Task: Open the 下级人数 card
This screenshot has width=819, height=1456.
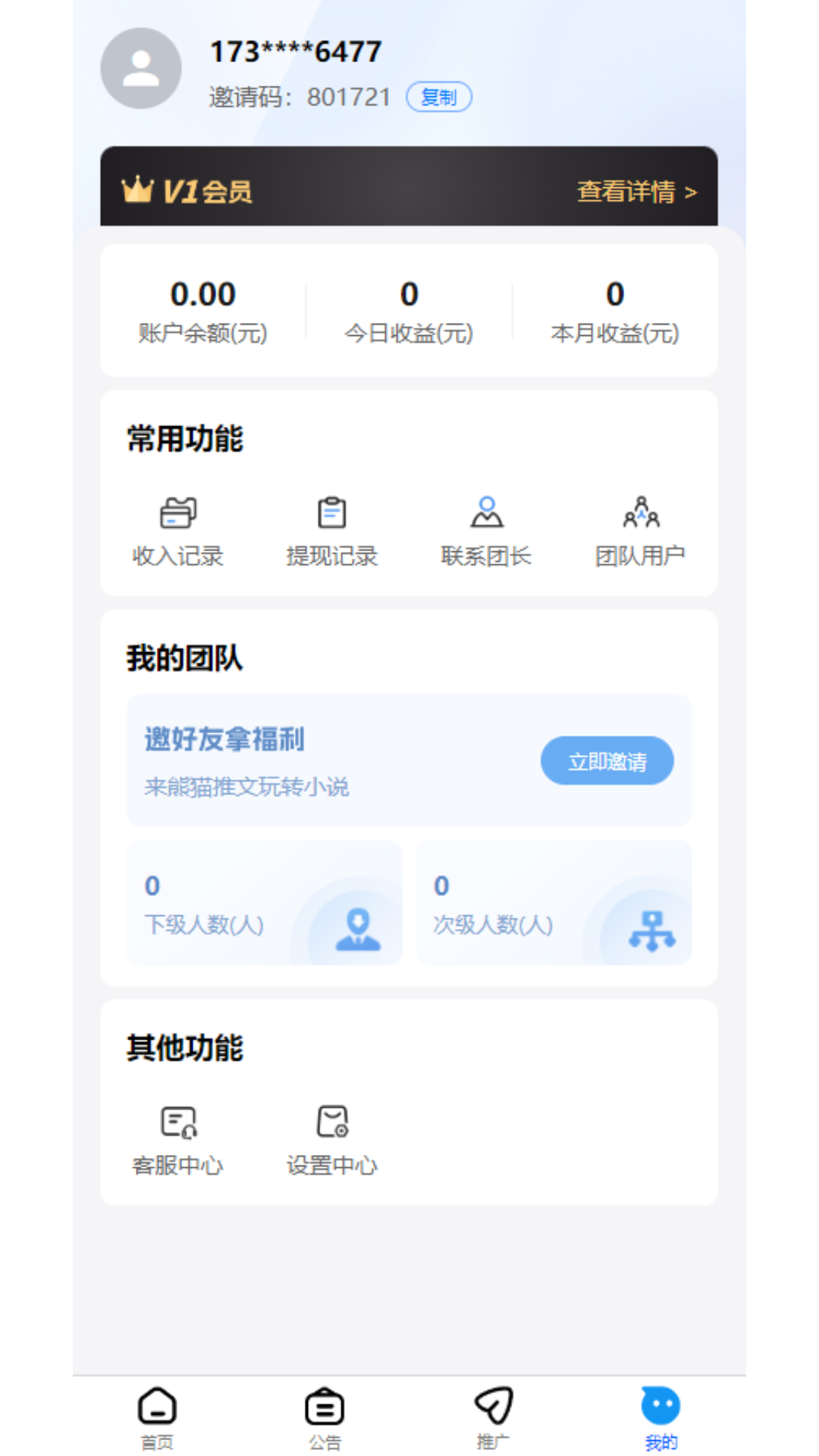Action: coord(265,902)
